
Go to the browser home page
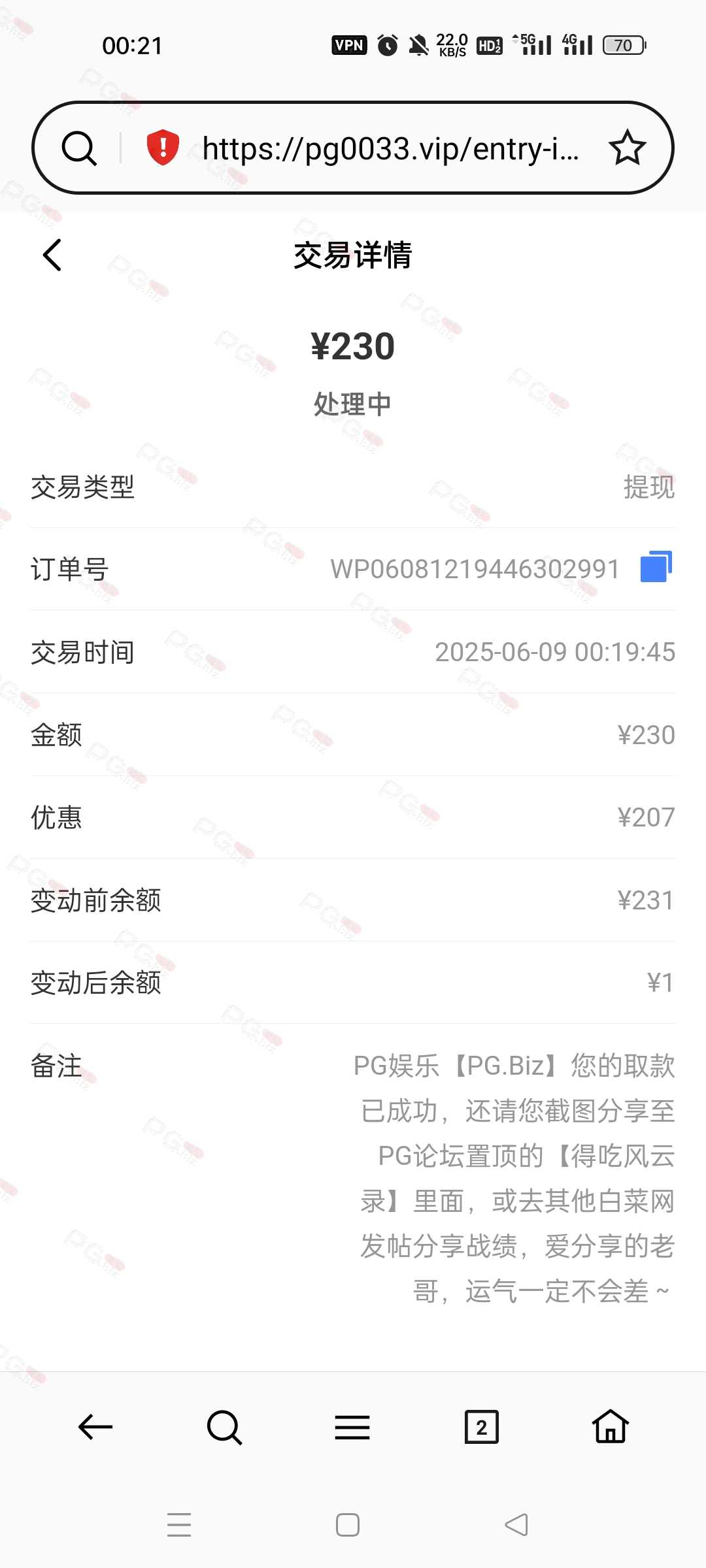pos(611,1426)
